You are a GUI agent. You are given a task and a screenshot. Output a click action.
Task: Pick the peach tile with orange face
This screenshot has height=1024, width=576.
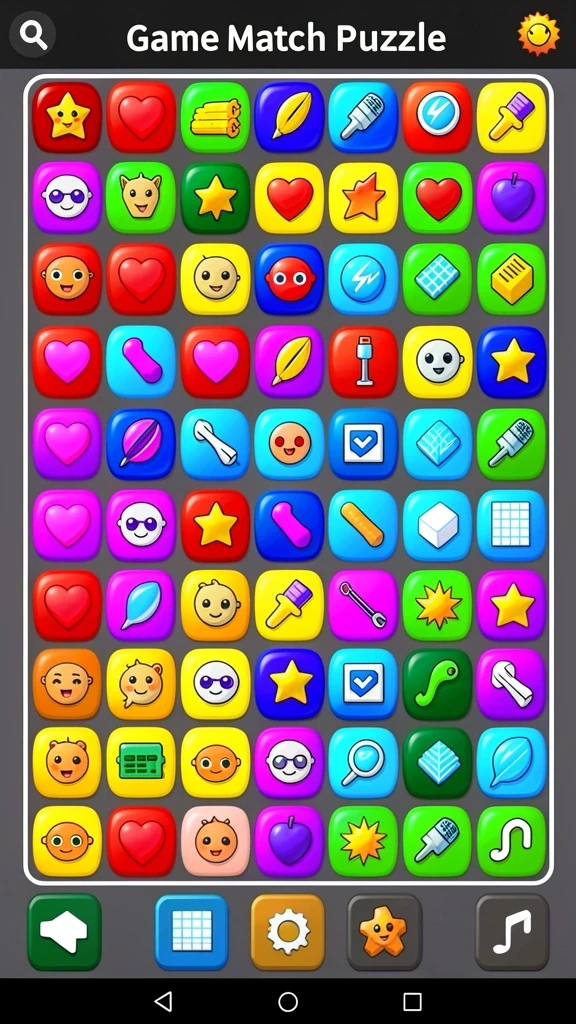216,841
